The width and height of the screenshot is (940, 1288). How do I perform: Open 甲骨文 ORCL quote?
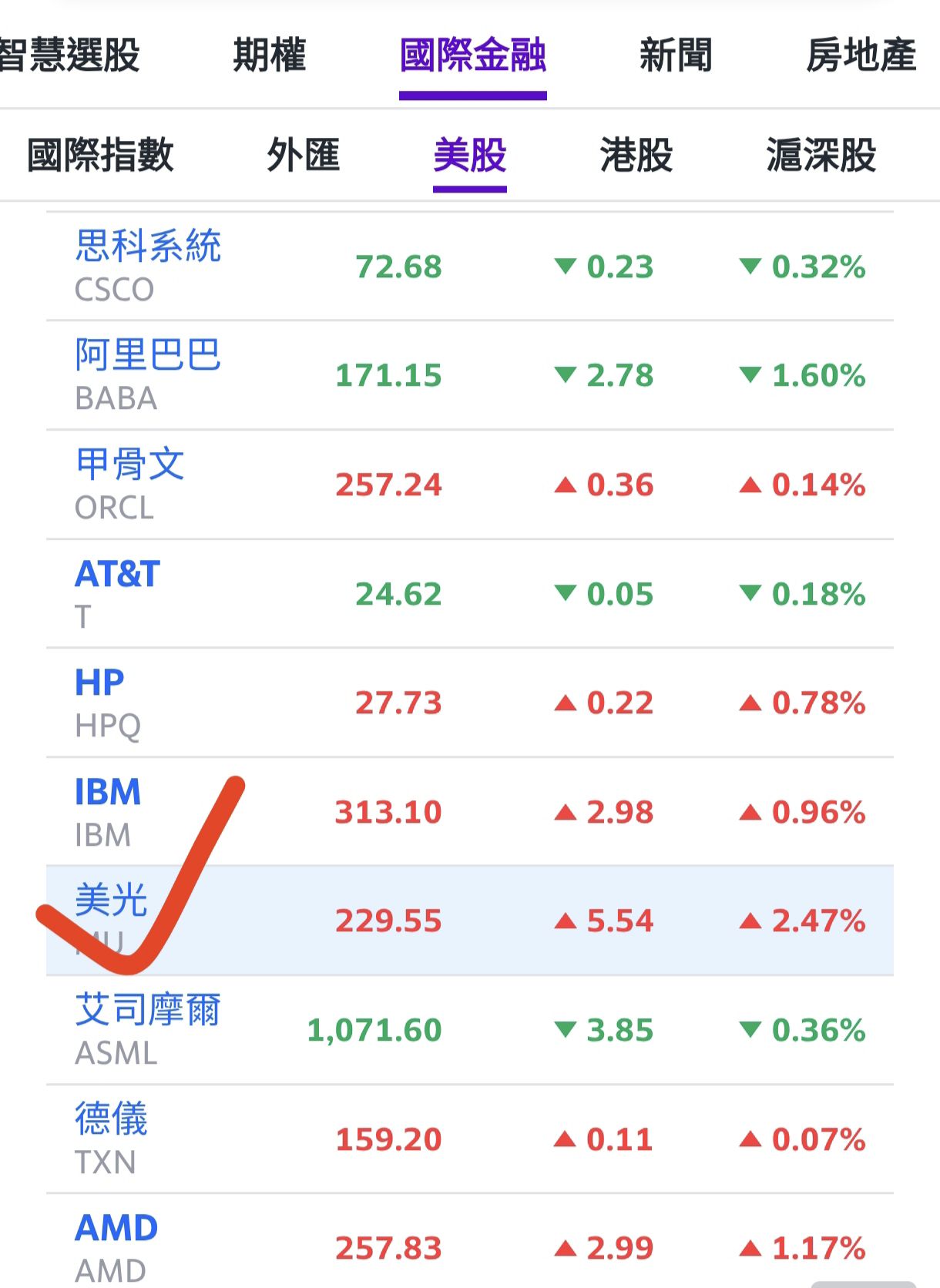[129, 484]
